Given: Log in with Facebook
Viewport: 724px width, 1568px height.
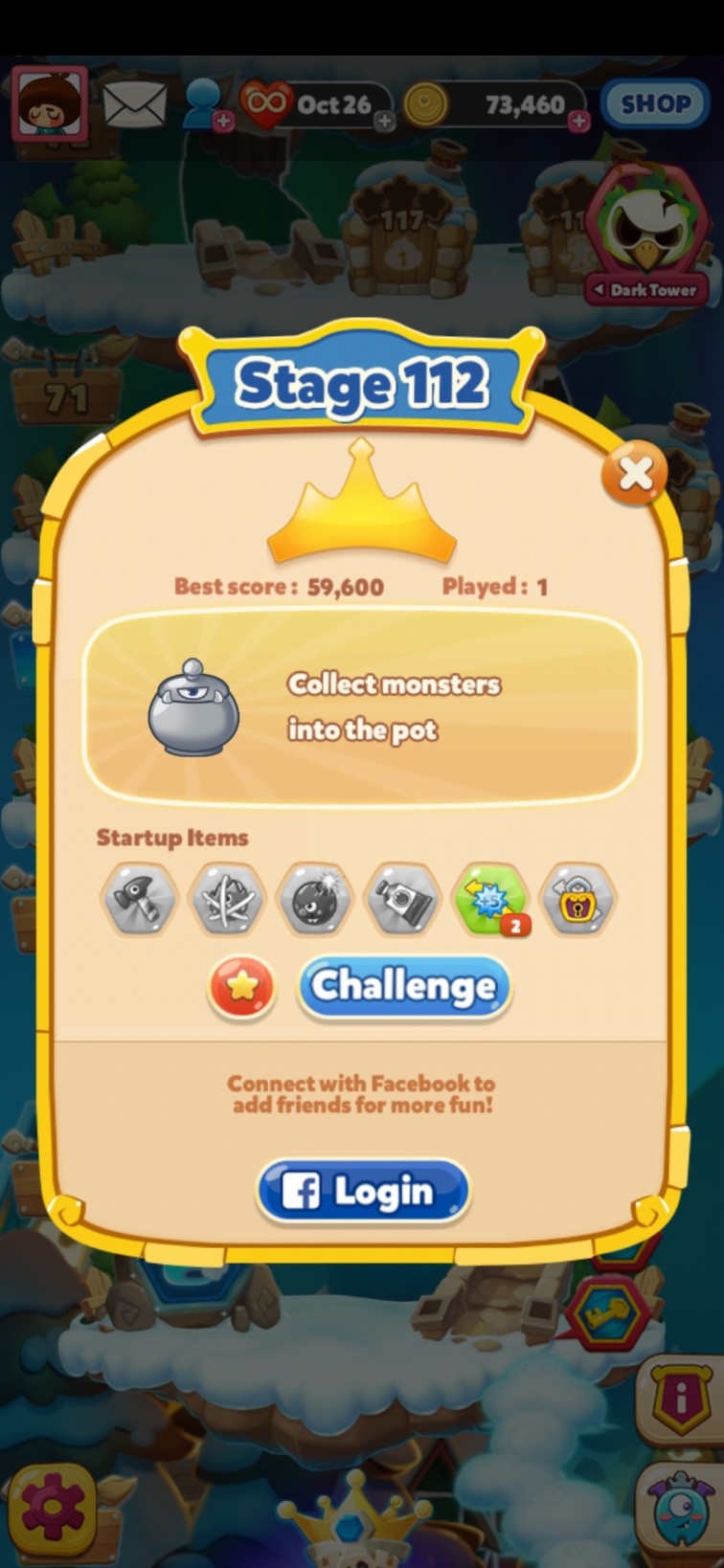Looking at the screenshot, I should 363,1192.
